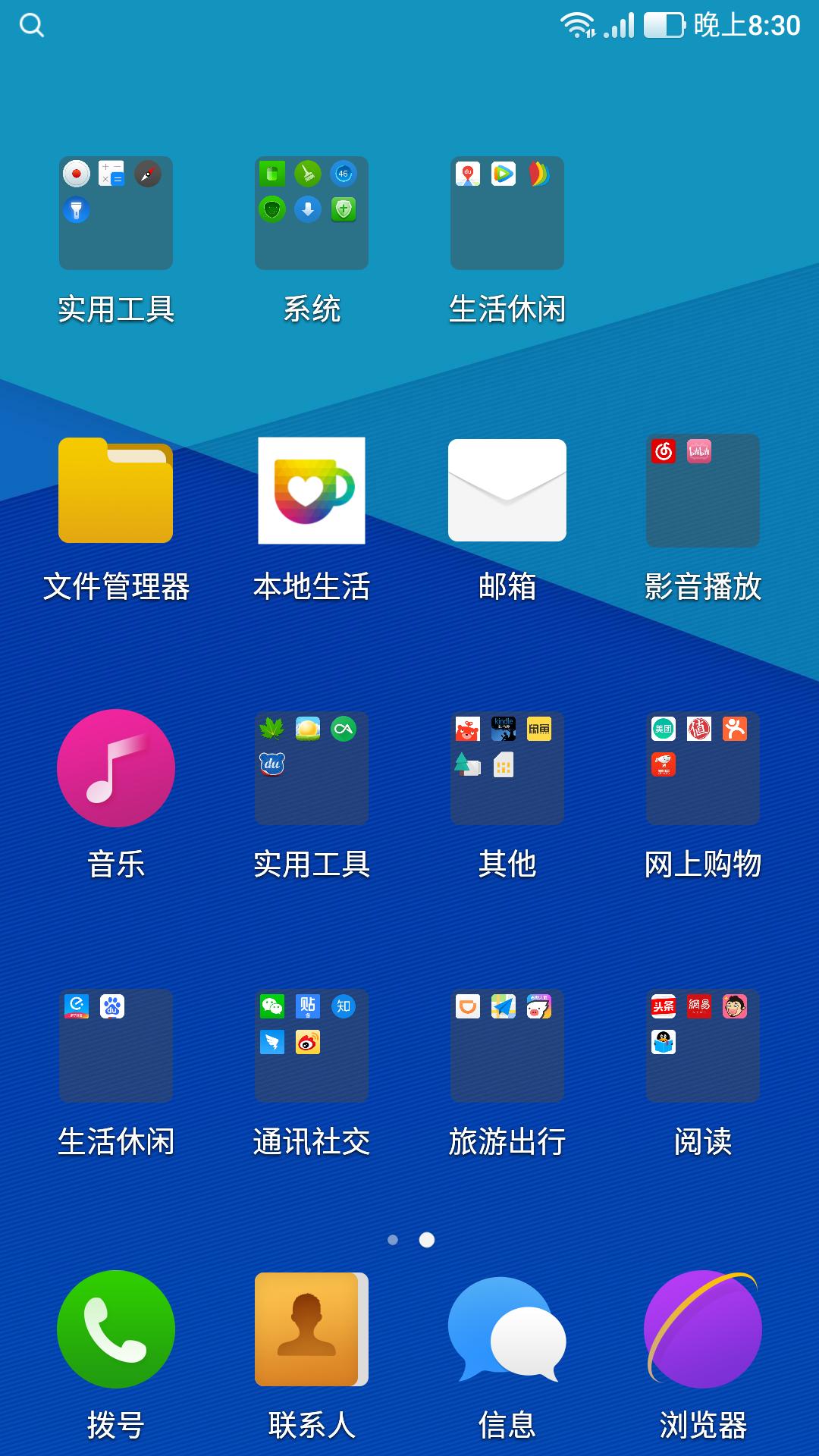The image size is (819, 1456).
Task: Open the search magnifier icon
Action: (32, 26)
